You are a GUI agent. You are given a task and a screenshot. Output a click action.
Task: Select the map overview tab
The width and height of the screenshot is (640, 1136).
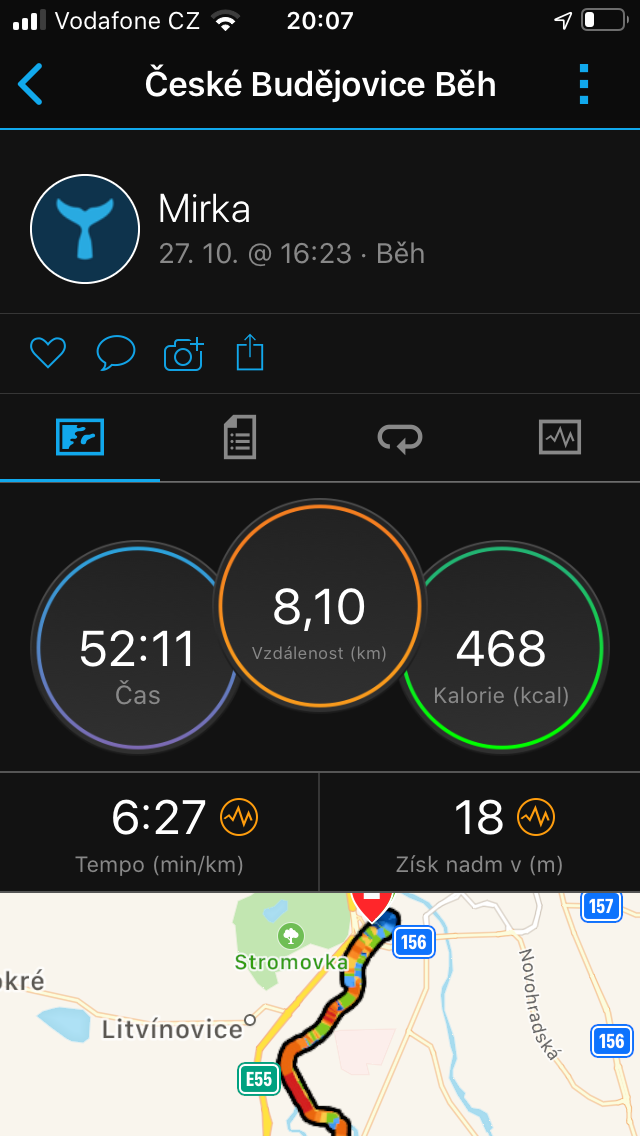tap(80, 438)
